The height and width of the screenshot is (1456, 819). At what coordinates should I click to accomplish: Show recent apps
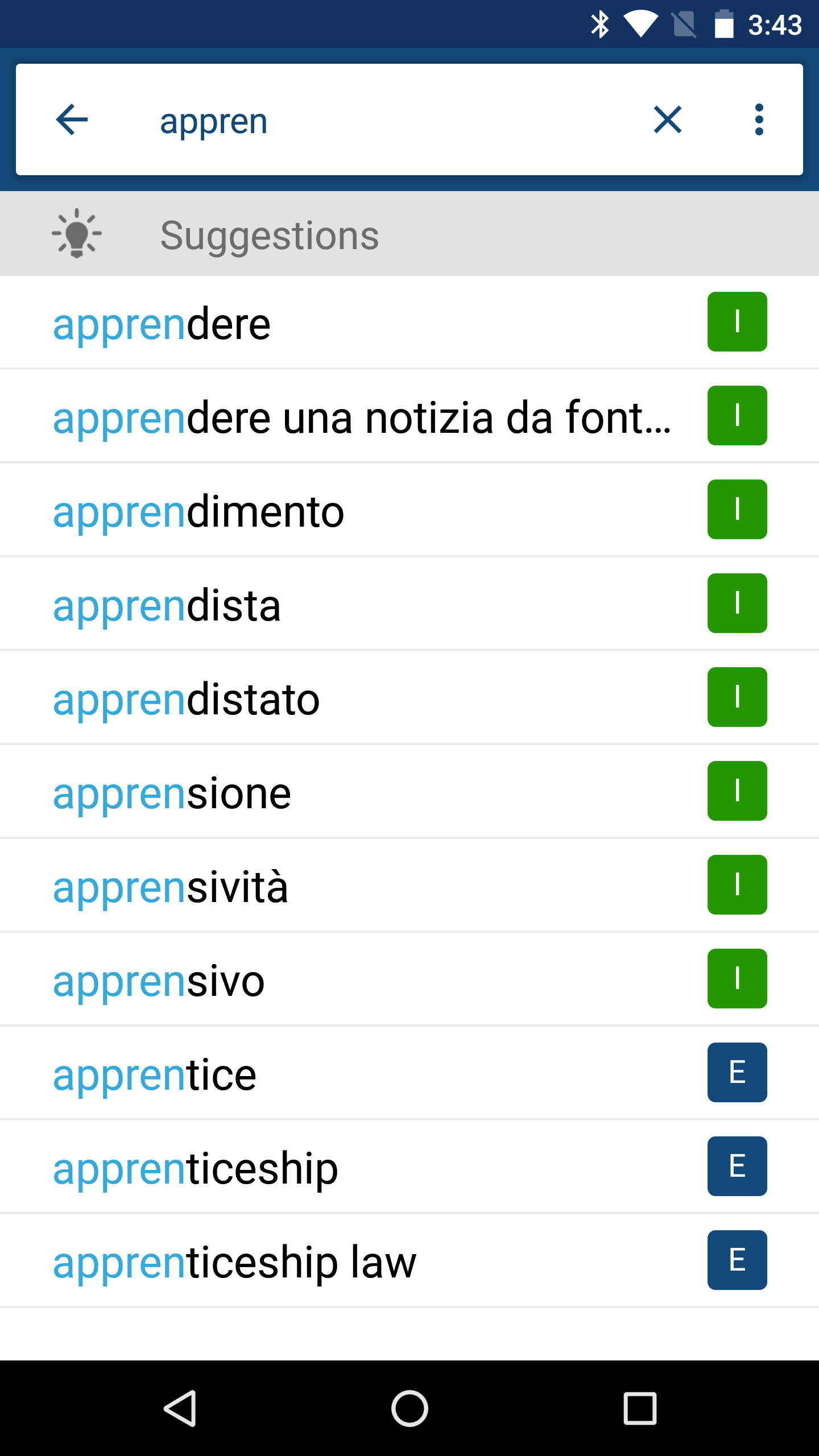click(640, 1408)
